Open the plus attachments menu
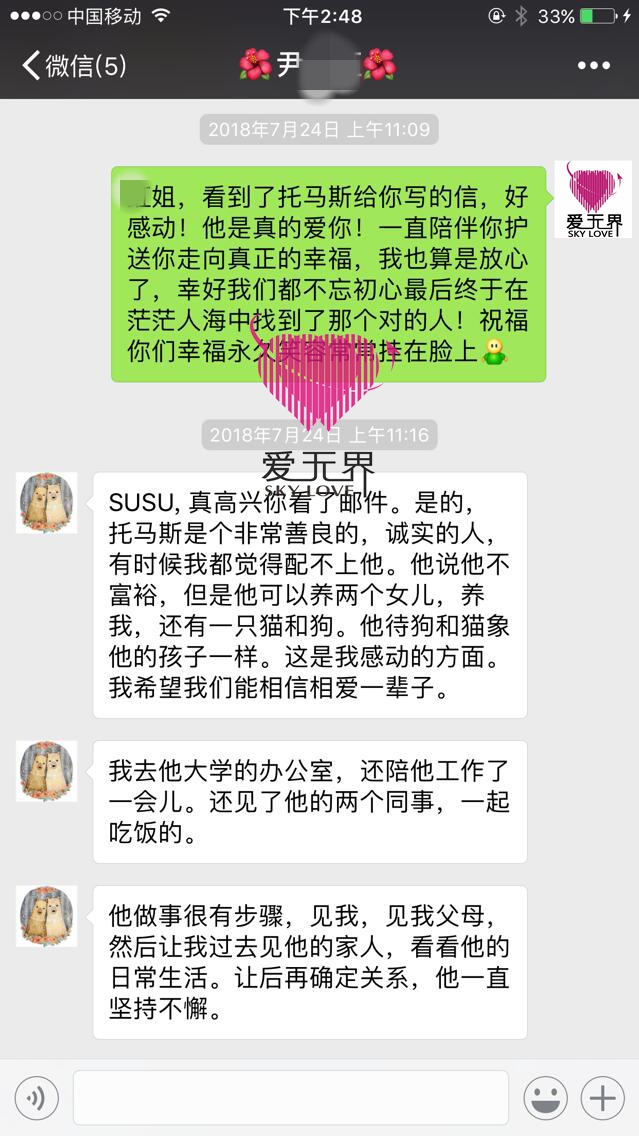The height and width of the screenshot is (1136, 639). [603, 1098]
